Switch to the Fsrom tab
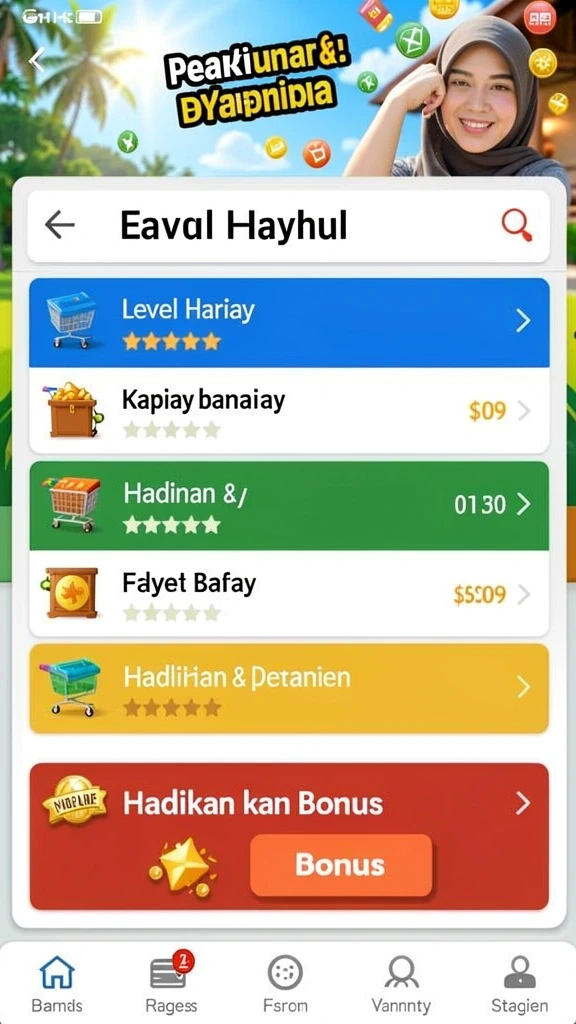This screenshot has width=576, height=1024. (285, 984)
